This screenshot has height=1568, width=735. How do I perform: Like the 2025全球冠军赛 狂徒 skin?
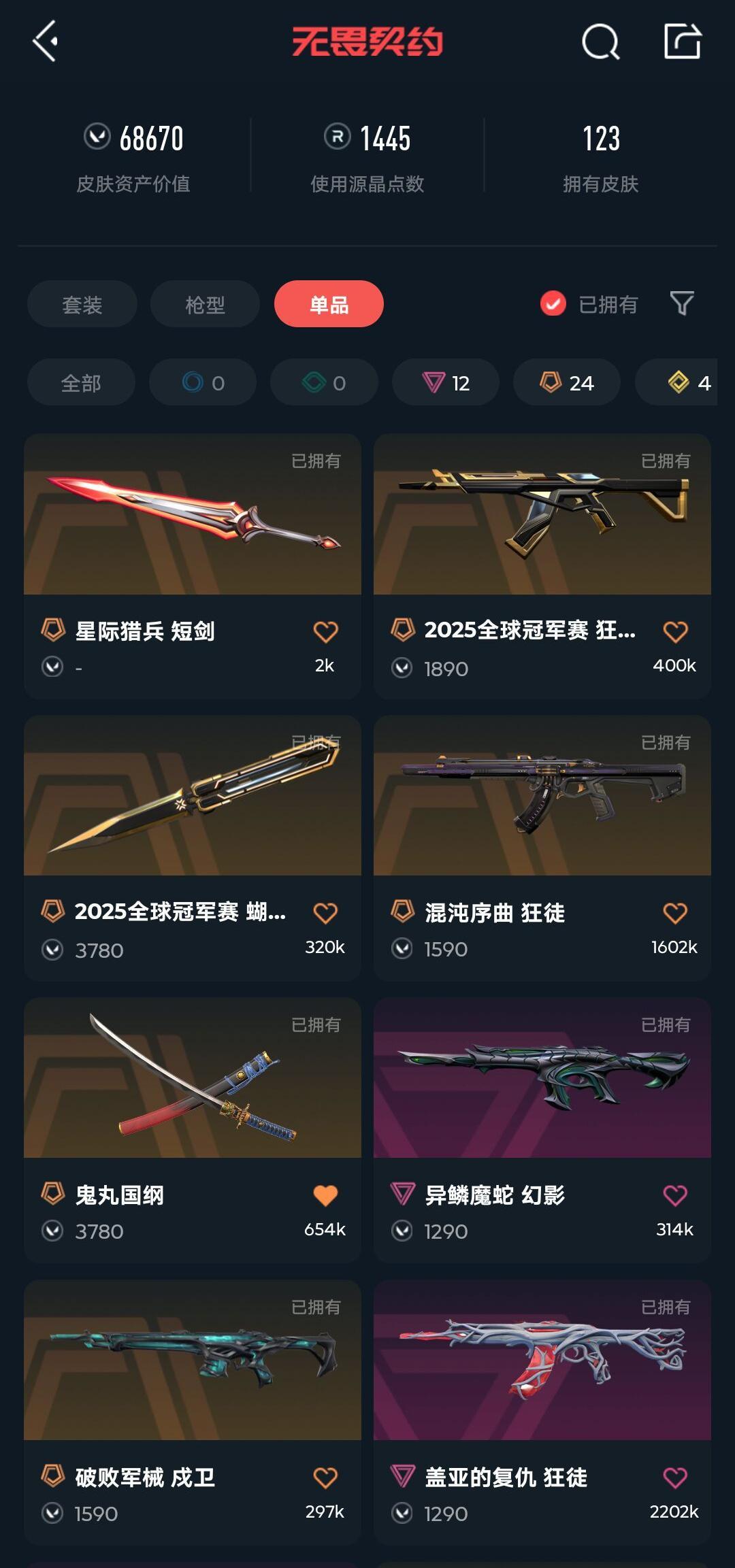[674, 632]
